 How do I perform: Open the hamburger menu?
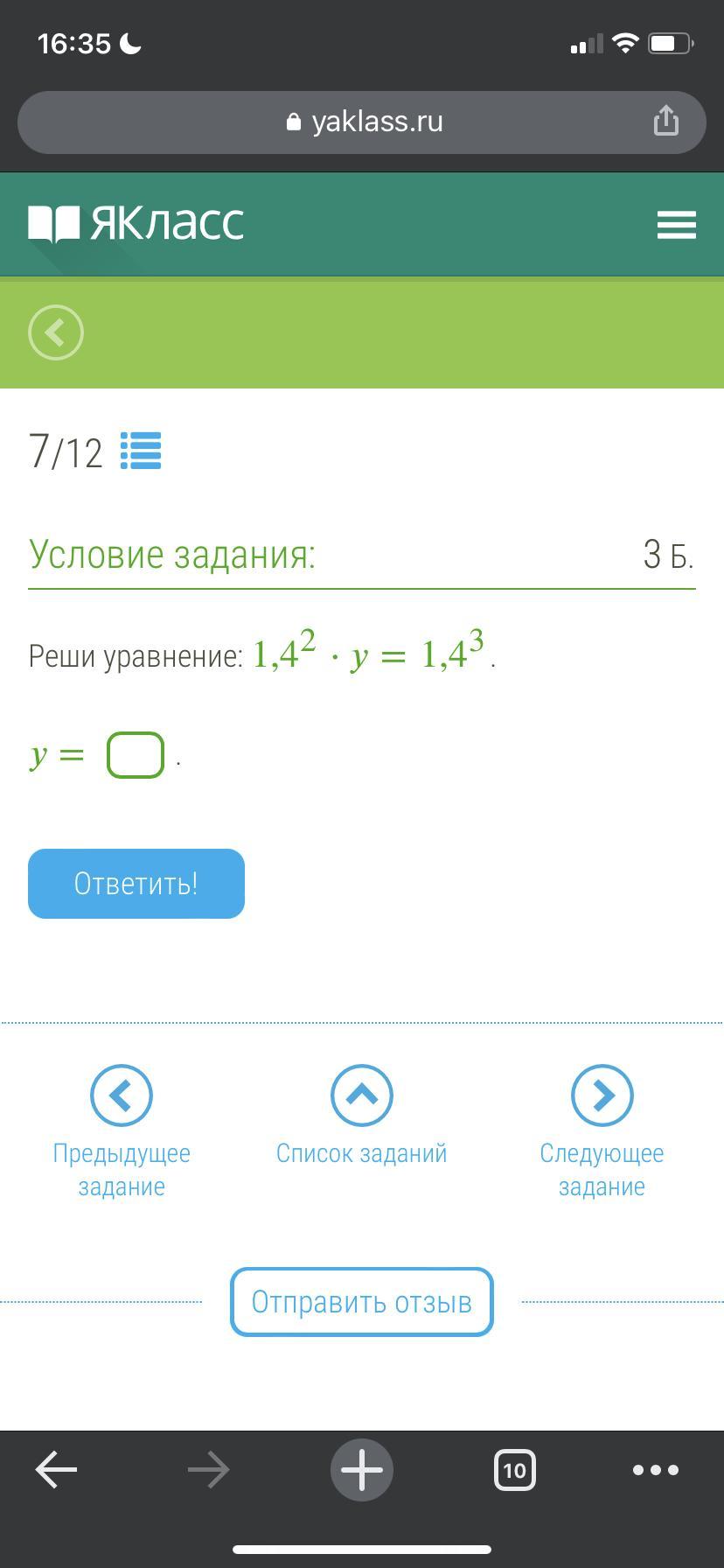pyautogui.click(x=676, y=224)
